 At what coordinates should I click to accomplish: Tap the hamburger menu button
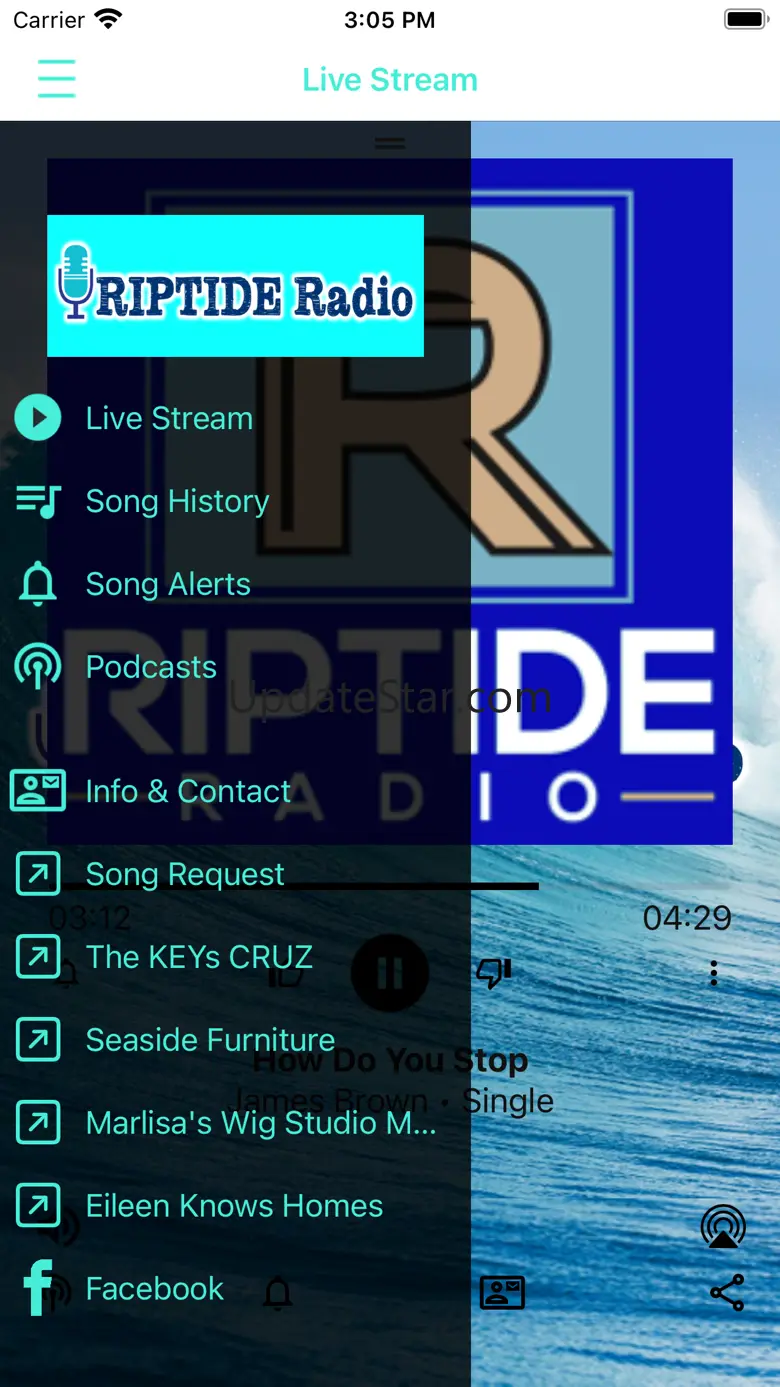point(57,78)
